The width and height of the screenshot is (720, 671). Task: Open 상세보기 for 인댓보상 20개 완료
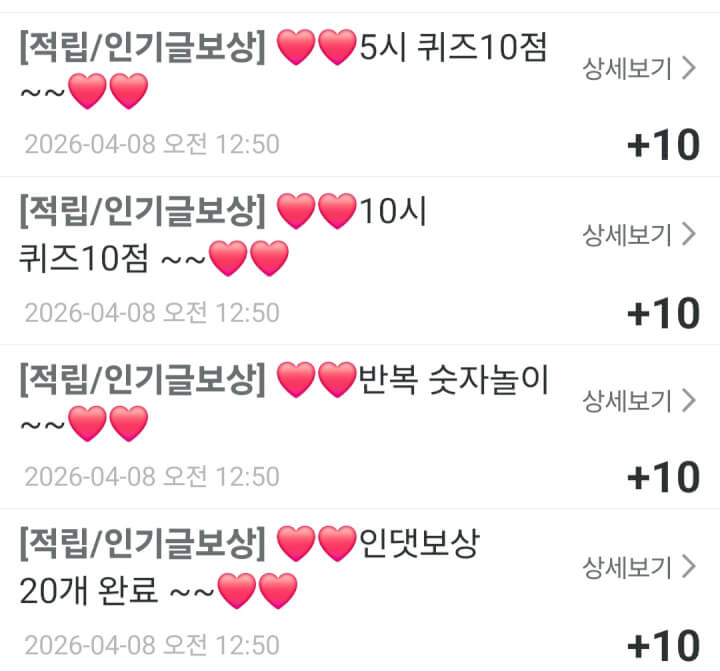pyautogui.click(x=638, y=567)
